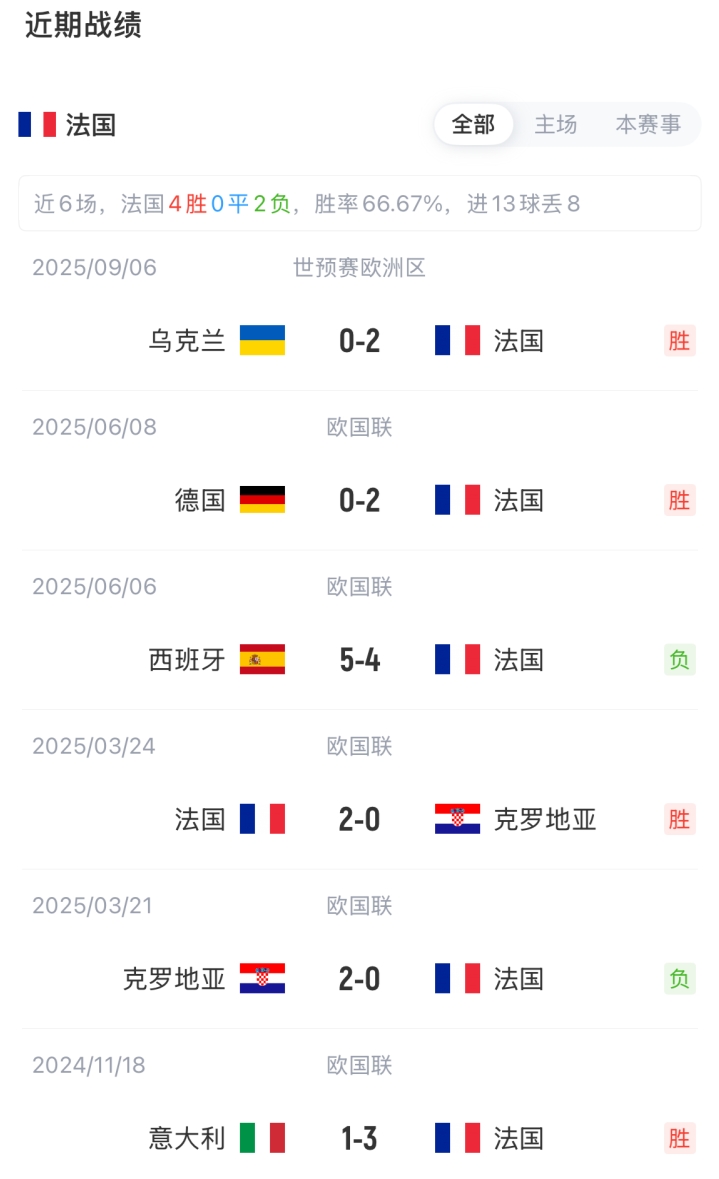The width and height of the screenshot is (719, 1179).
Task: Switch to the 本赛事 tab
Action: (x=648, y=125)
